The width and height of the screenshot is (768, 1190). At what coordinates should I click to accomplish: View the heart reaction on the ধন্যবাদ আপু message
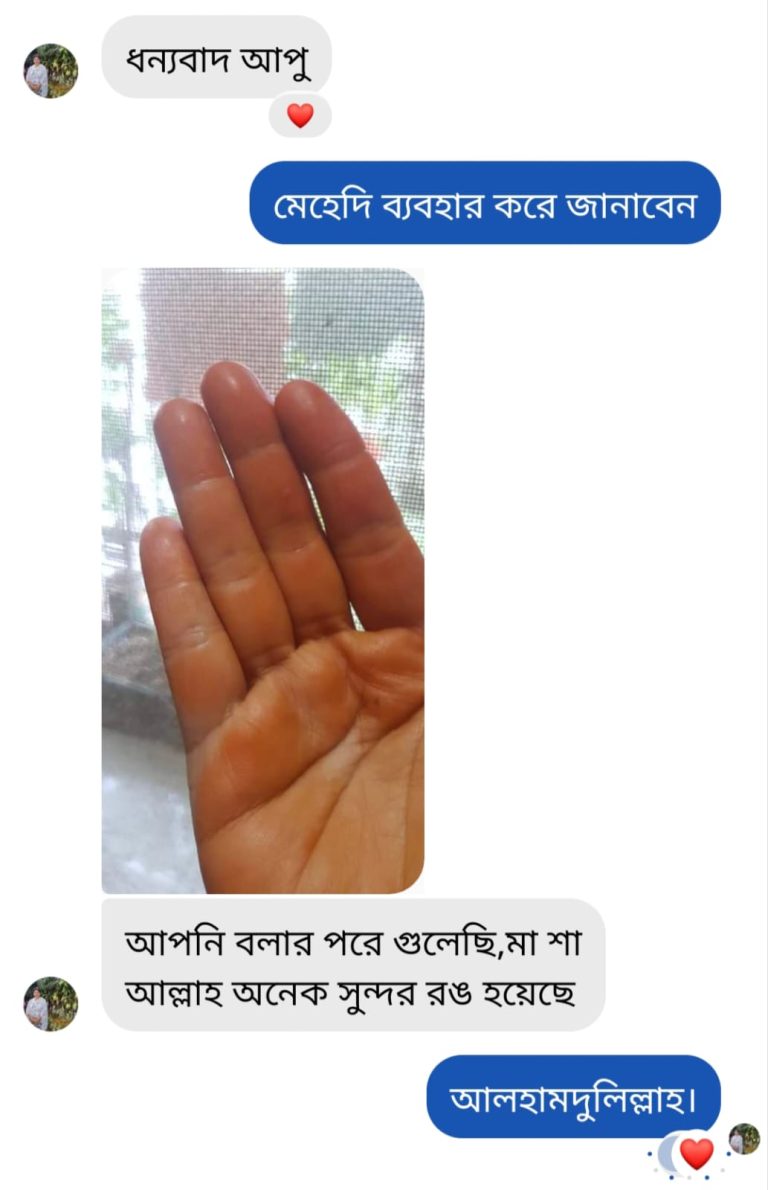click(x=300, y=116)
